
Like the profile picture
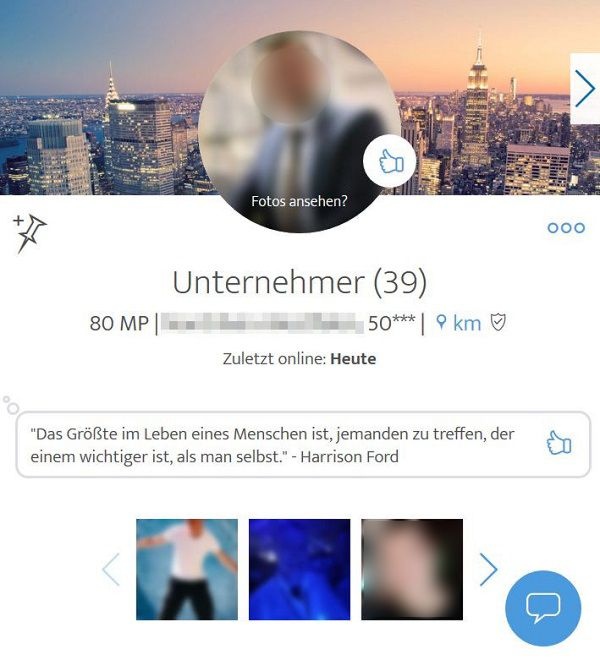(389, 160)
